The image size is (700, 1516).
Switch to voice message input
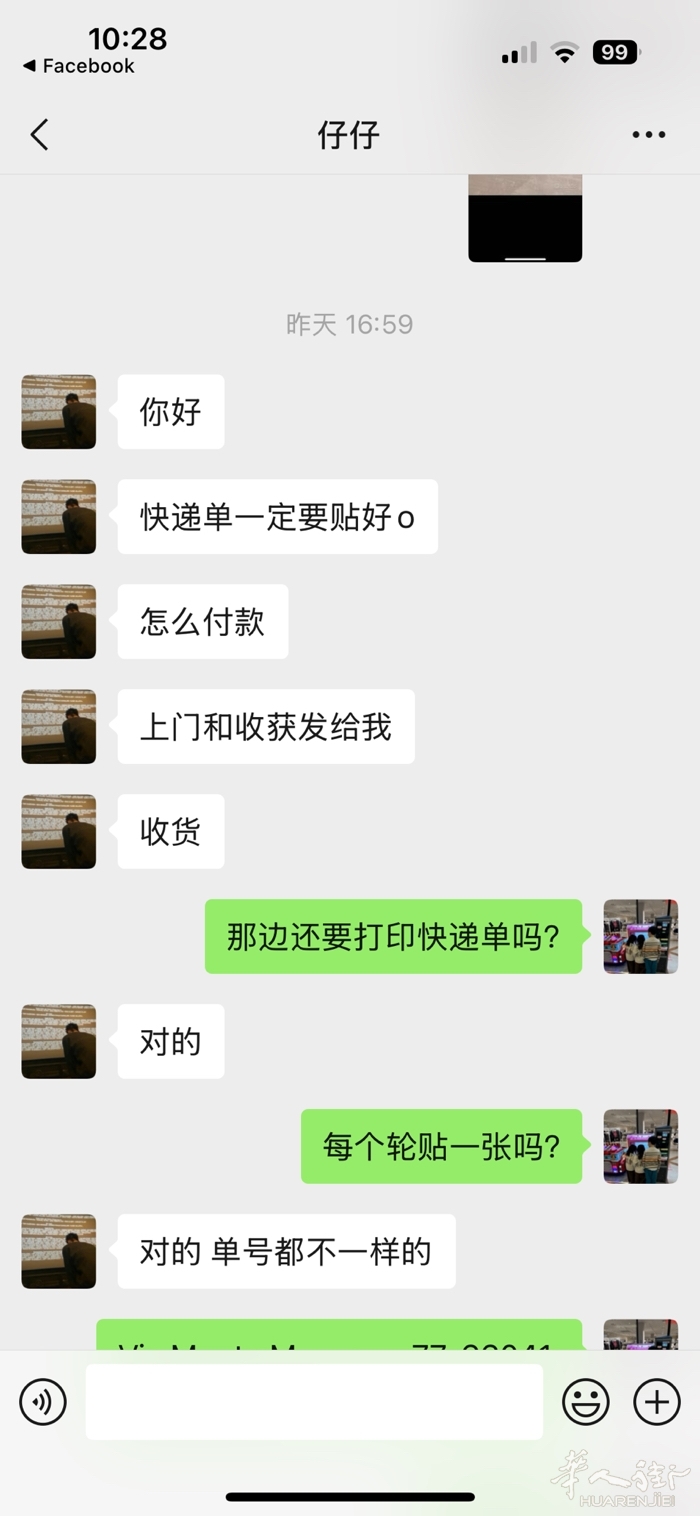[x=43, y=1402]
